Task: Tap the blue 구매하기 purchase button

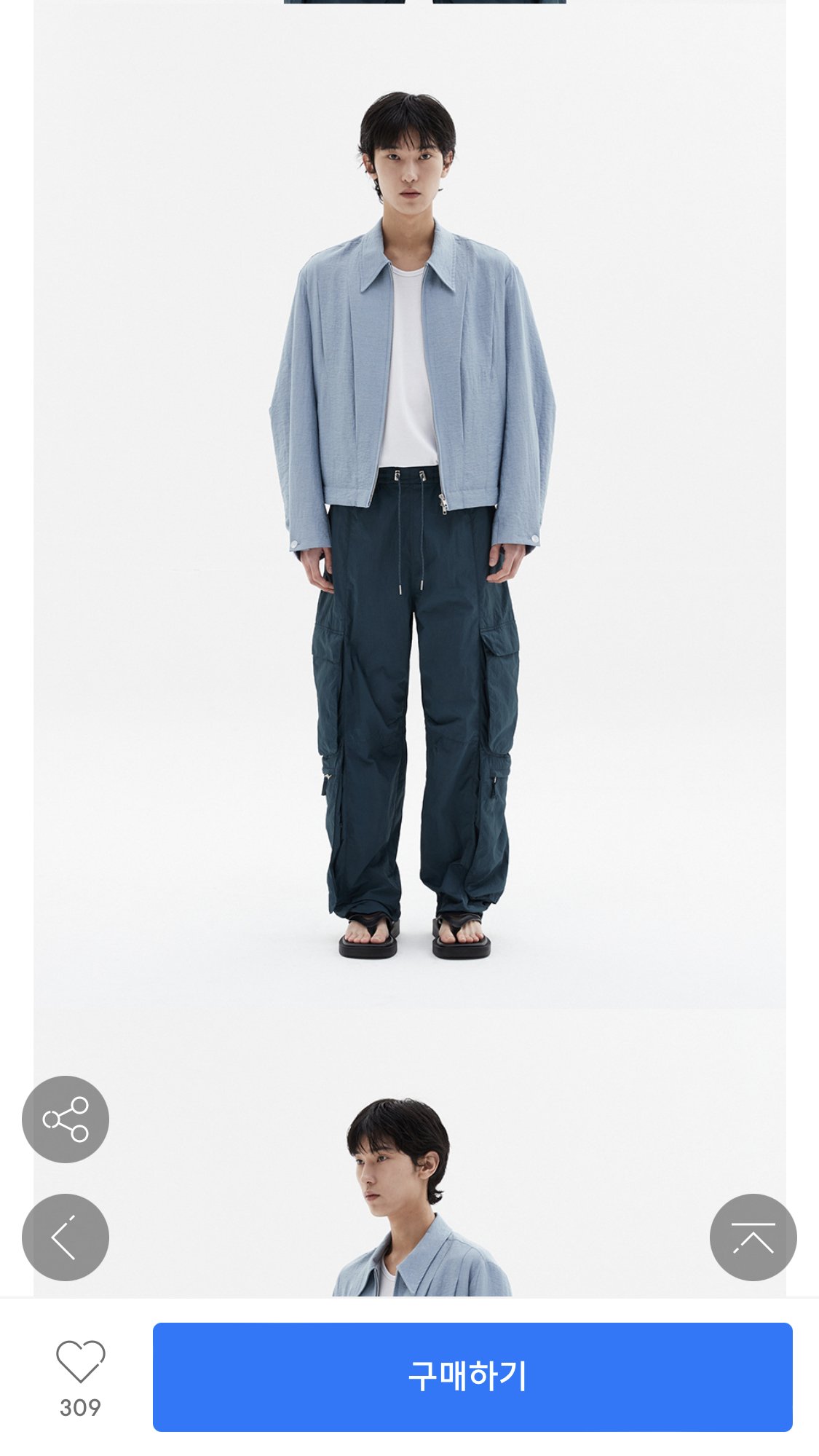Action: (x=472, y=1377)
